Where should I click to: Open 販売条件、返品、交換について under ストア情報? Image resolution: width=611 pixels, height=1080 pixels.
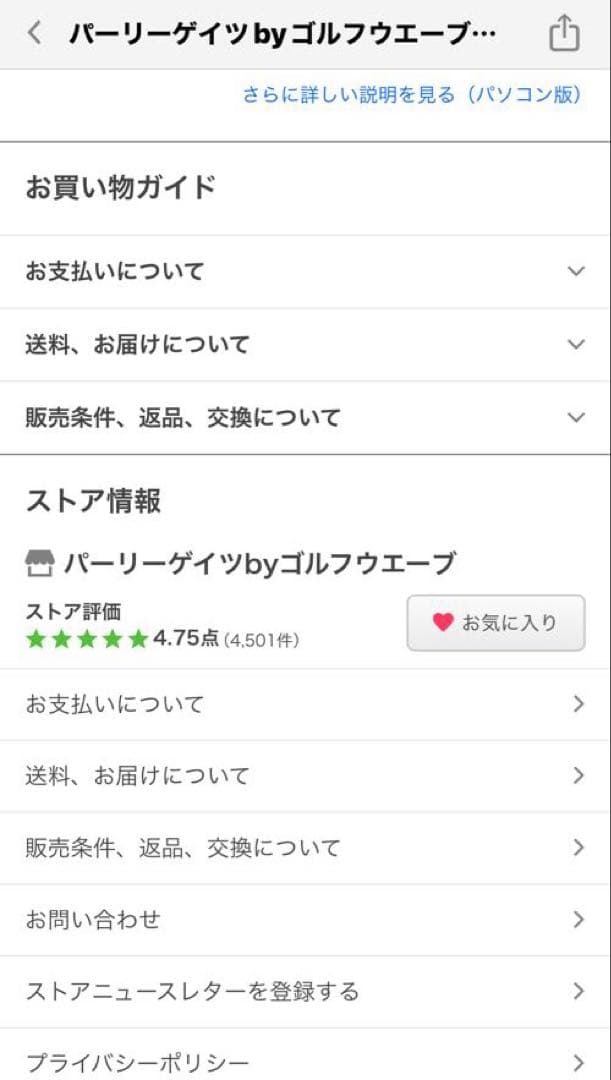305,848
